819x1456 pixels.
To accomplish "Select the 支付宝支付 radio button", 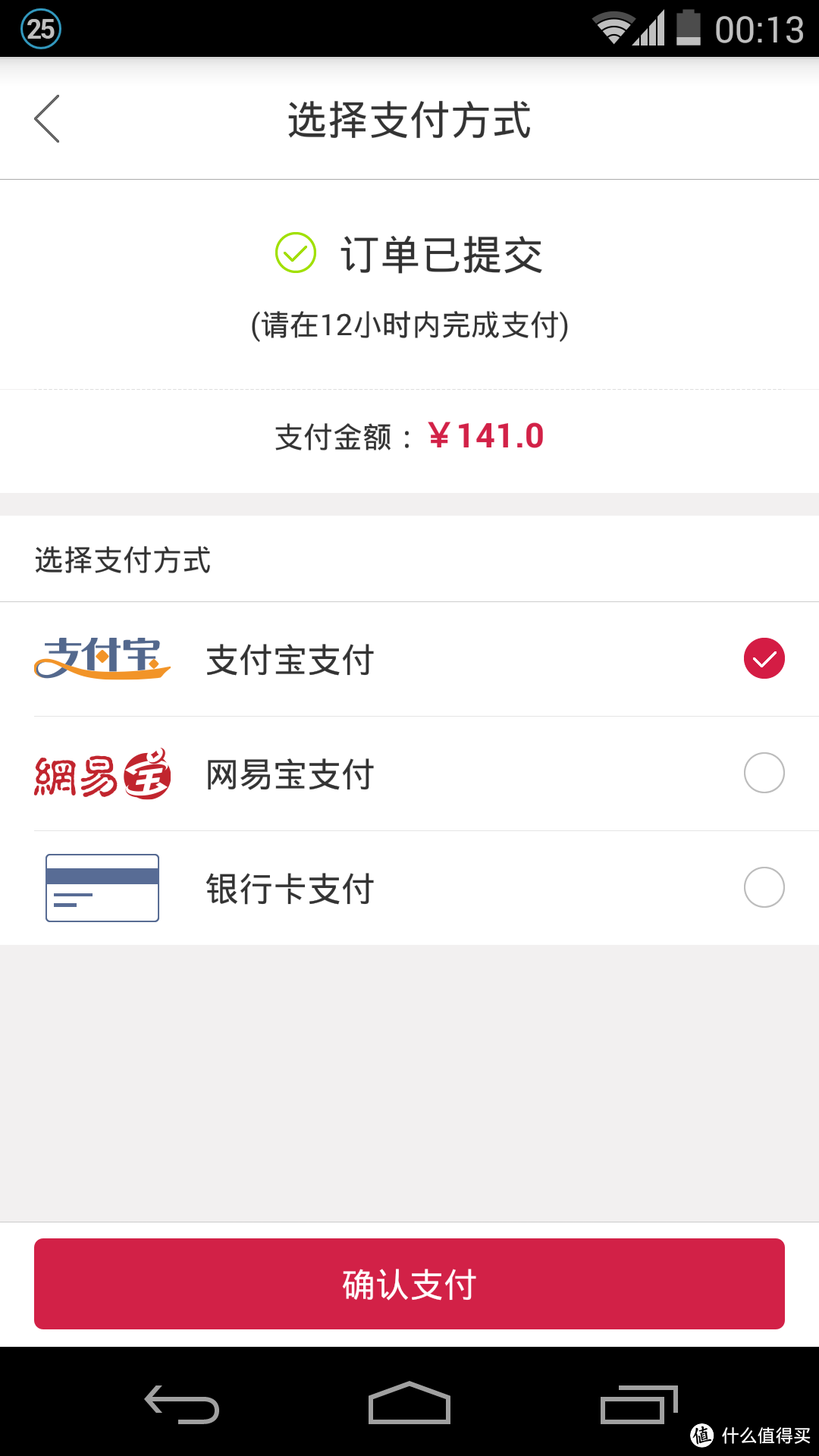I will pyautogui.click(x=764, y=658).
